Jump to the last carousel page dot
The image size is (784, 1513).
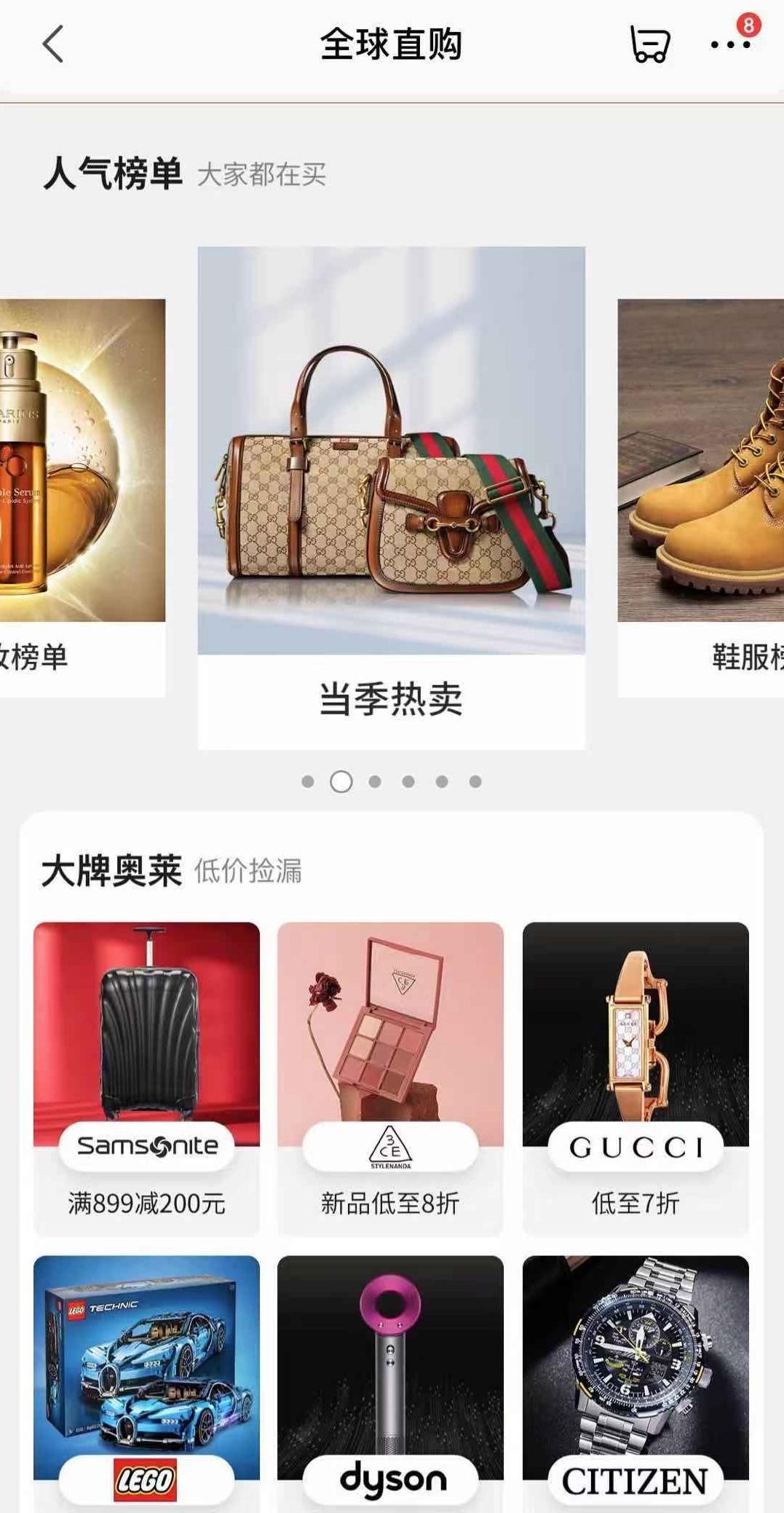[475, 781]
